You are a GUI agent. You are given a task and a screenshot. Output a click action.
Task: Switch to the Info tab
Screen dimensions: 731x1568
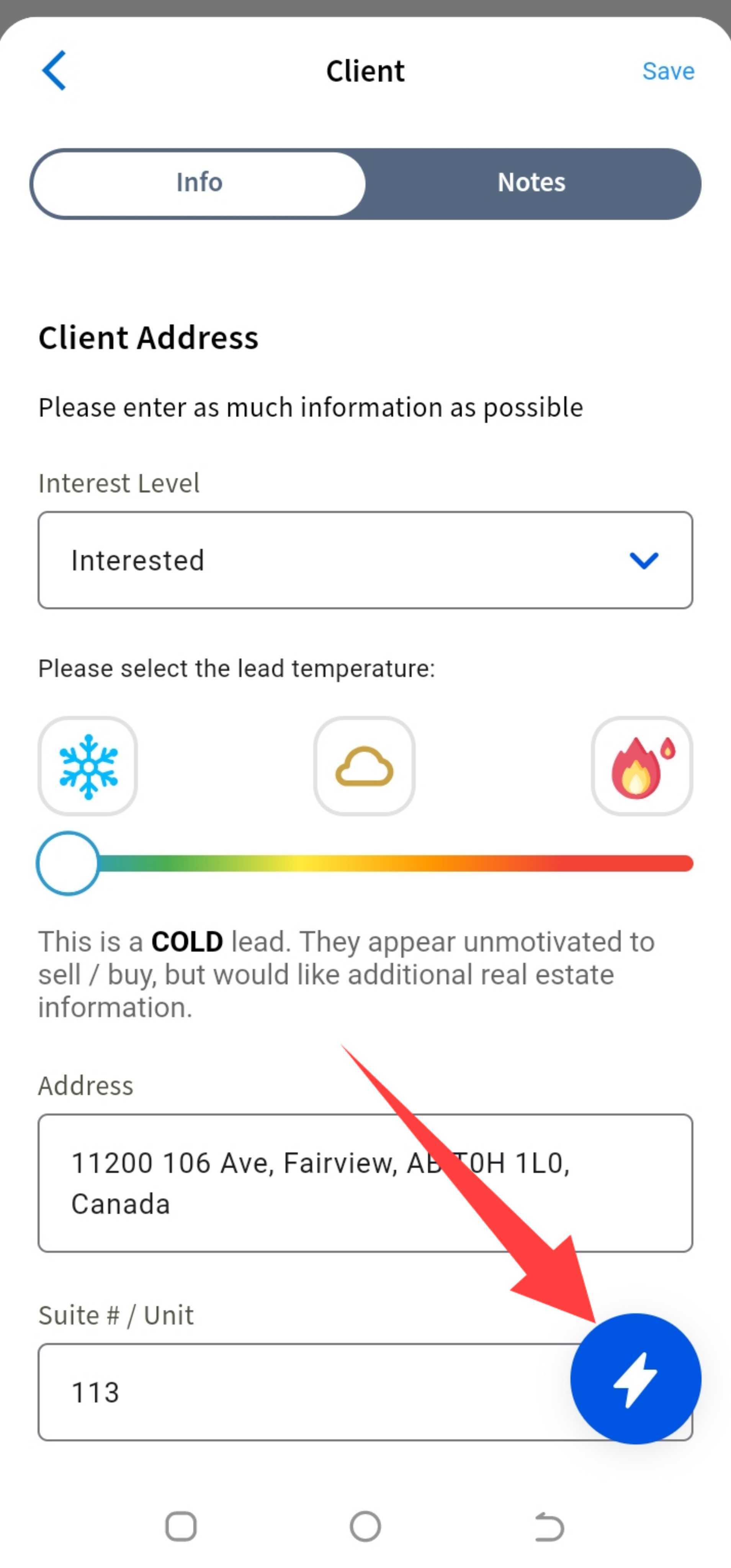[x=199, y=183]
